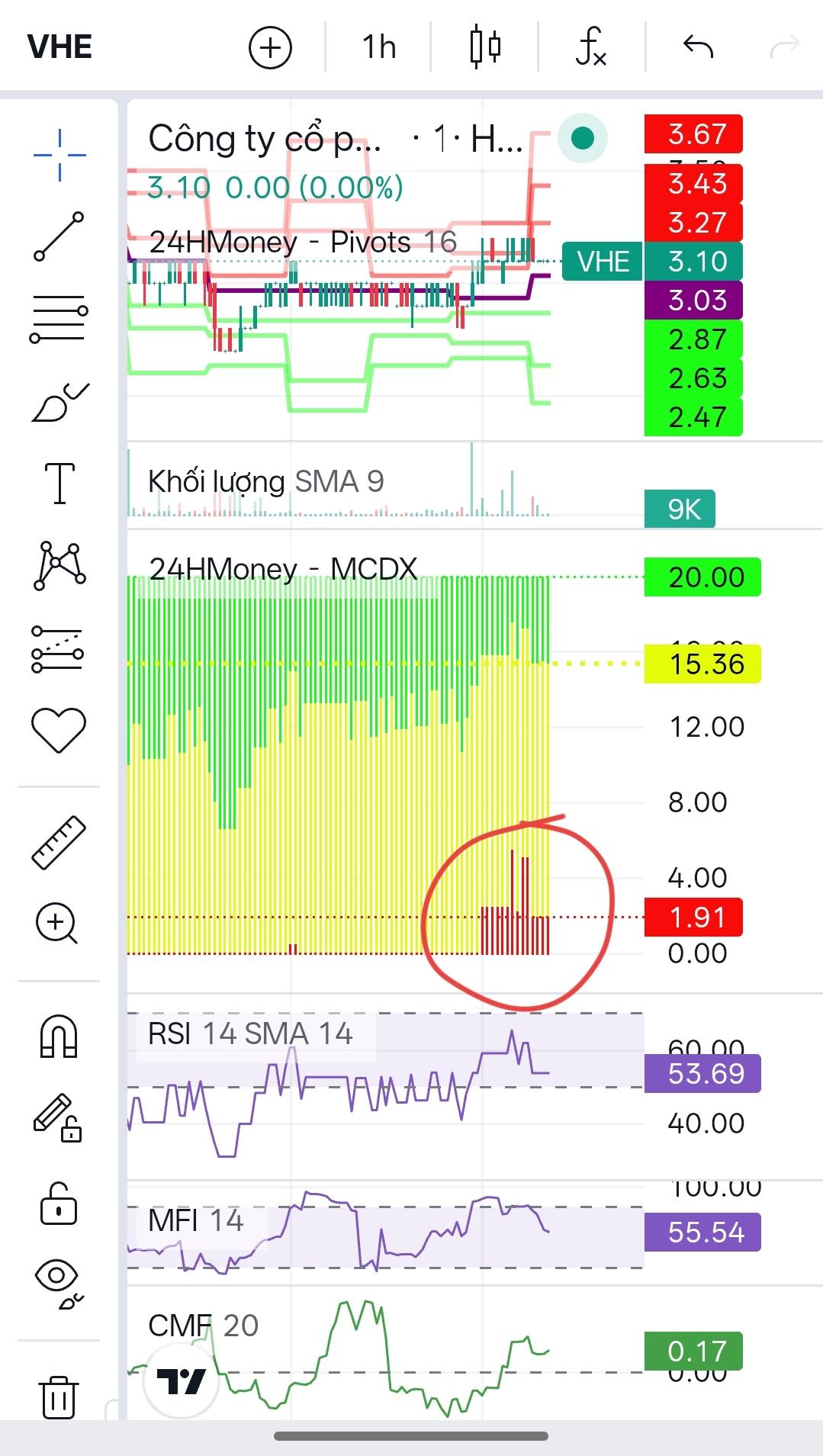Open the indicators fx menu
The image size is (823, 1456).
[x=591, y=47]
